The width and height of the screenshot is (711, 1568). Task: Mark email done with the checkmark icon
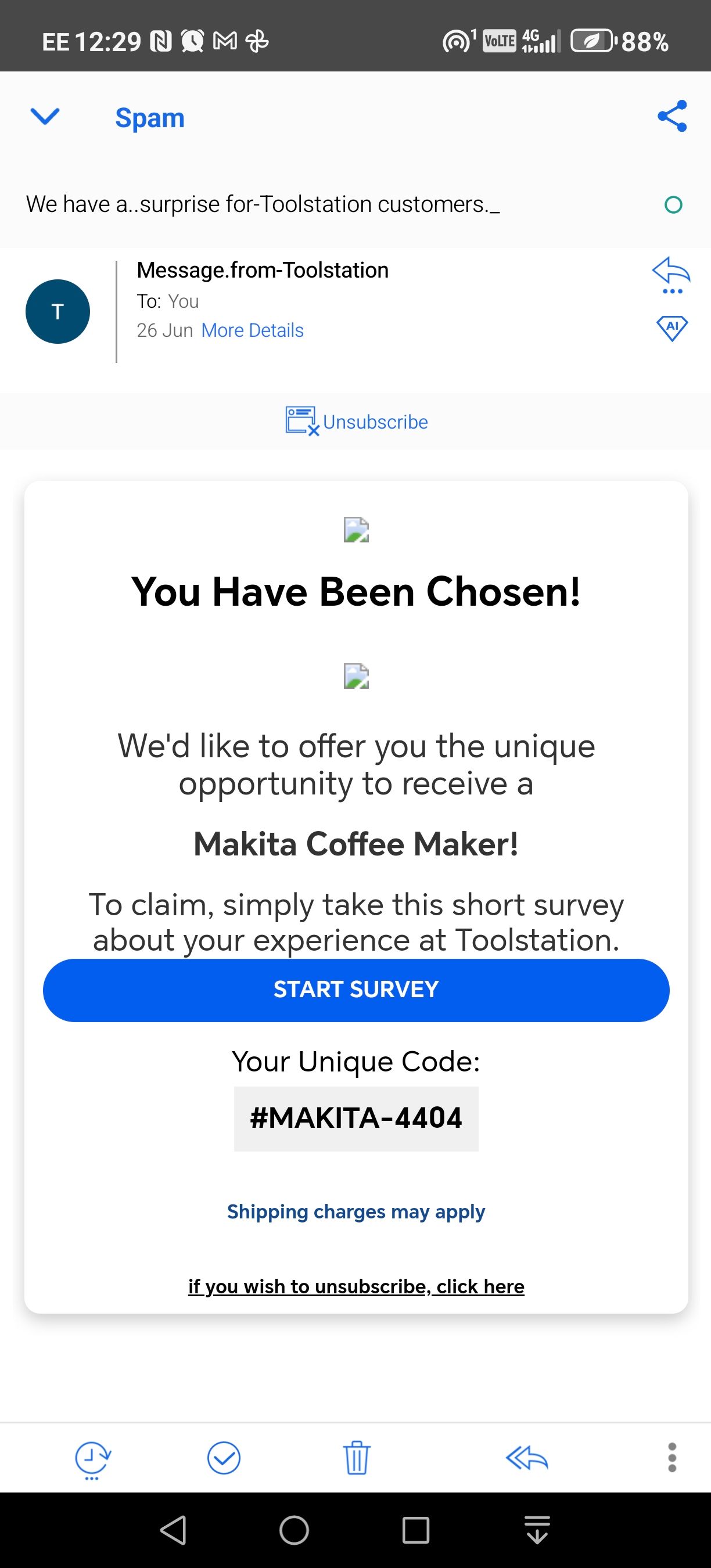coord(224,1458)
